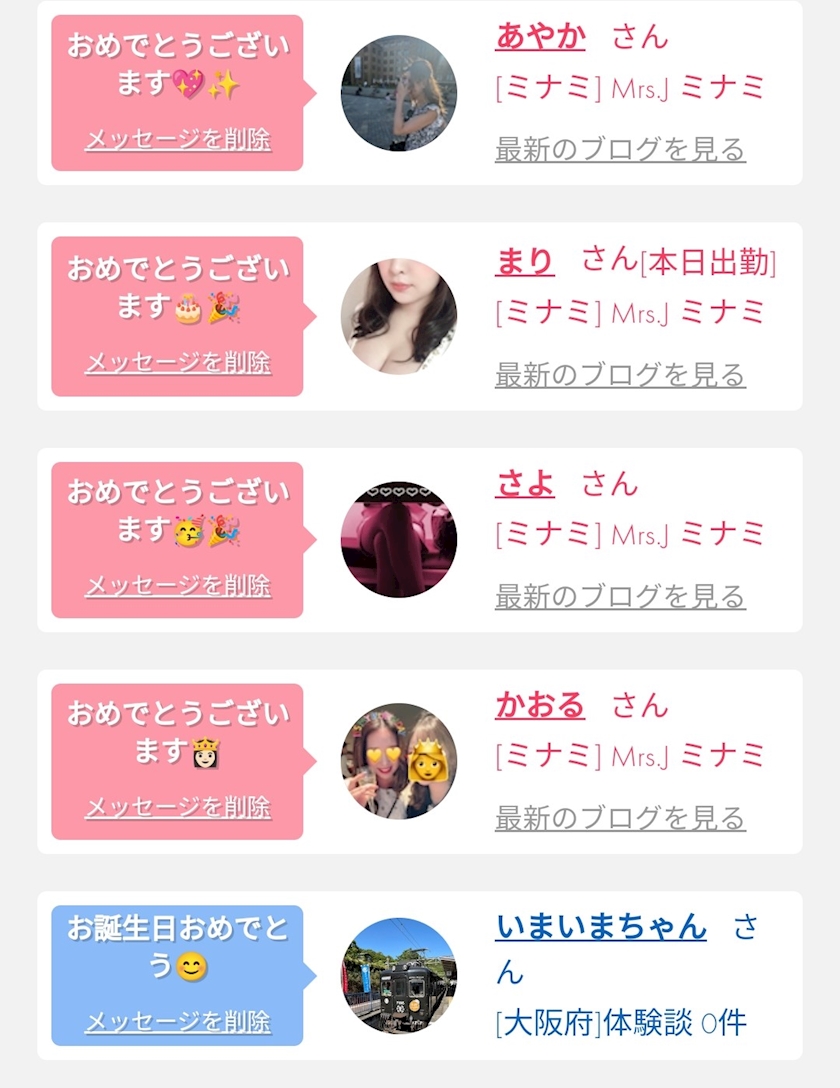This screenshot has width=840, height=1088.
Task: Open かおる's profile name link
Action: point(540,705)
